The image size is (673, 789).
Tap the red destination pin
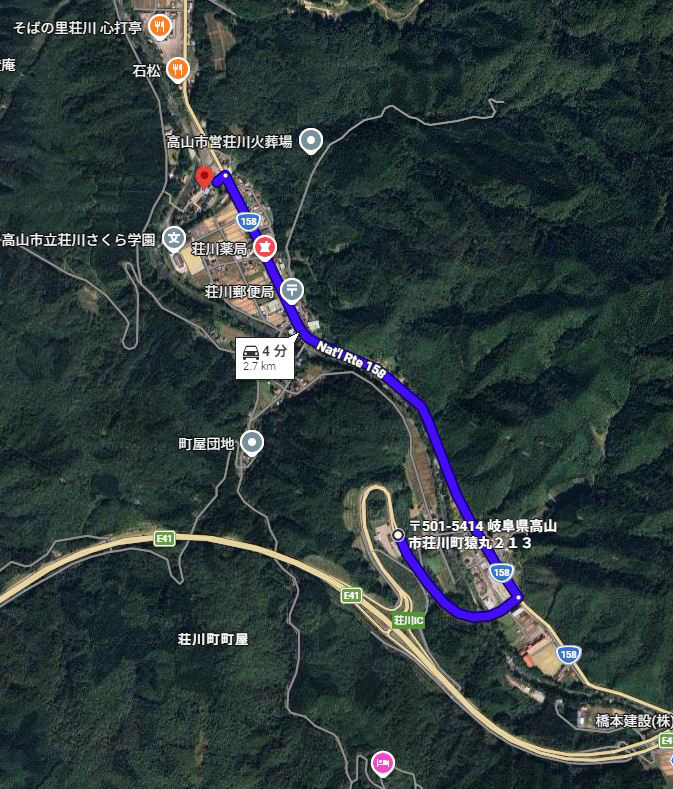tap(205, 179)
